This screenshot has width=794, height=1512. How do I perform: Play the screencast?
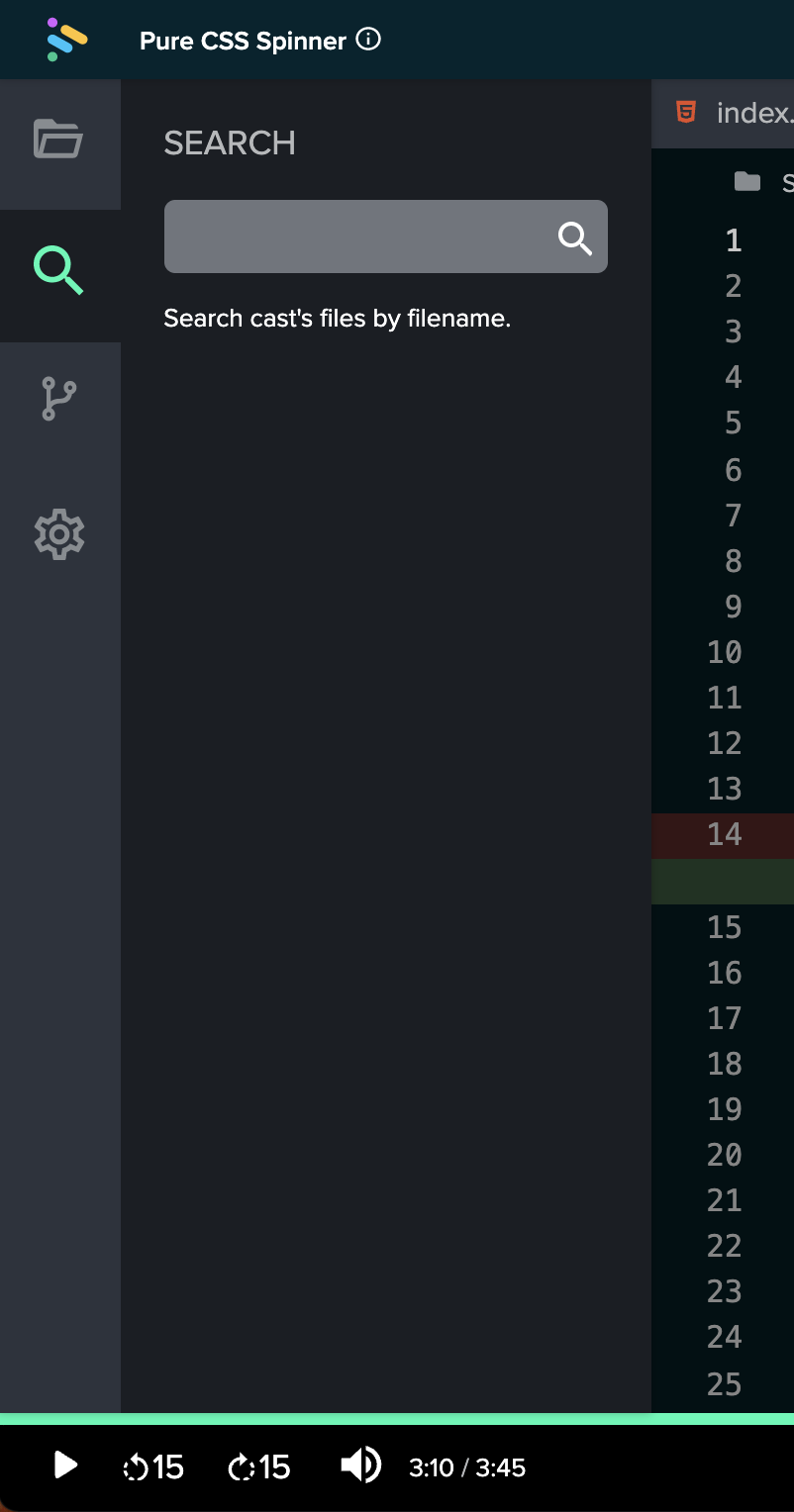65,1465
